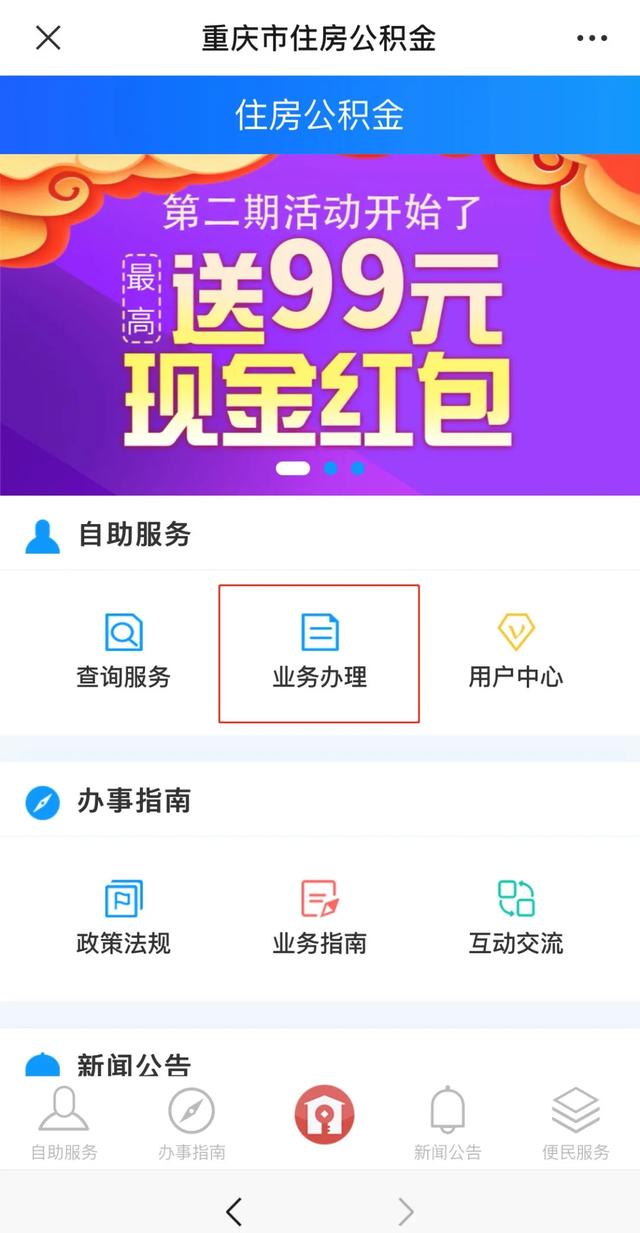
Task: Tap the red house home button
Action: (x=323, y=1115)
